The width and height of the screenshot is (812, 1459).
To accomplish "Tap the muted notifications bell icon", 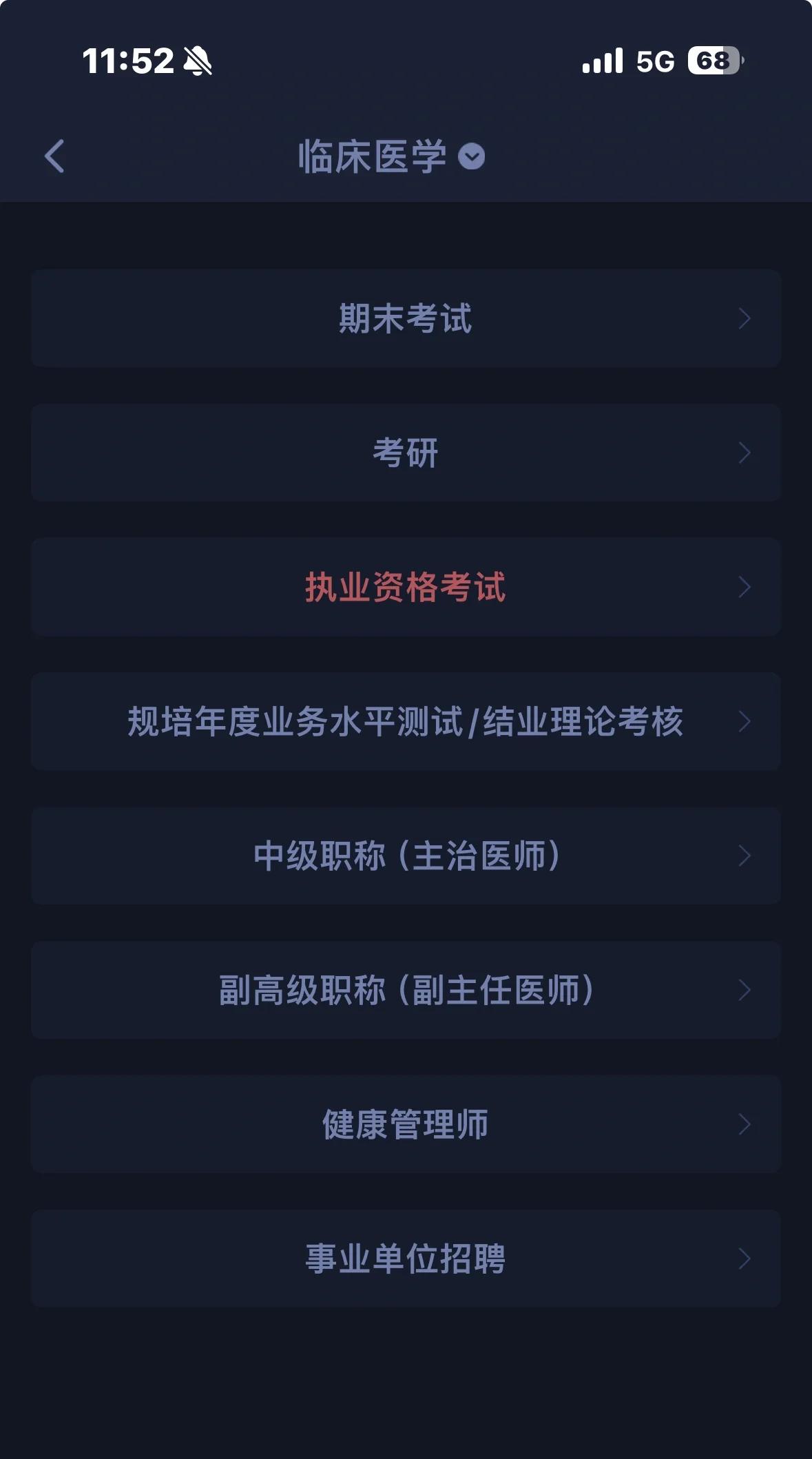I will [x=195, y=61].
